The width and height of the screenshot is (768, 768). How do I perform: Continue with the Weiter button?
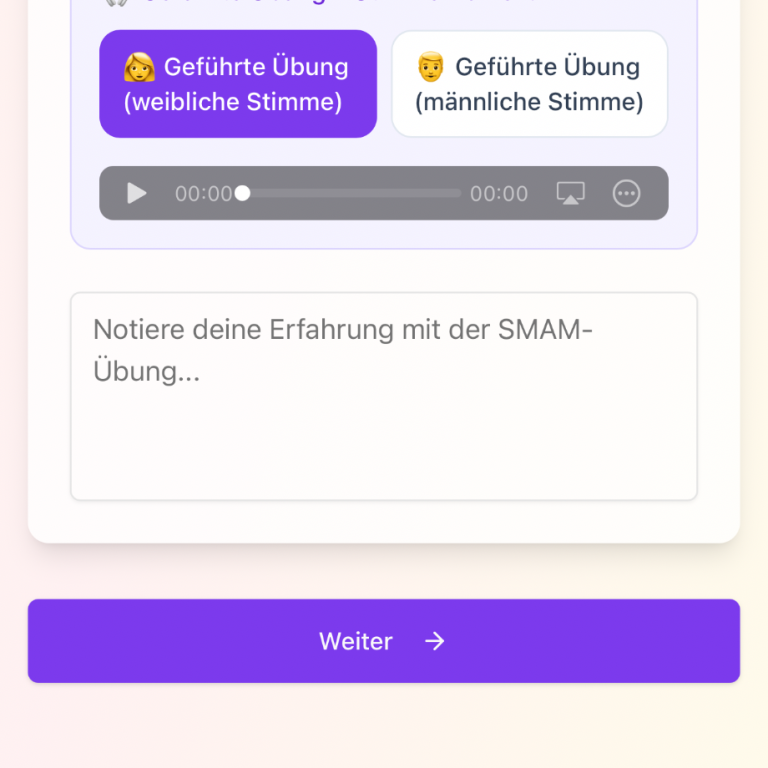(x=384, y=641)
